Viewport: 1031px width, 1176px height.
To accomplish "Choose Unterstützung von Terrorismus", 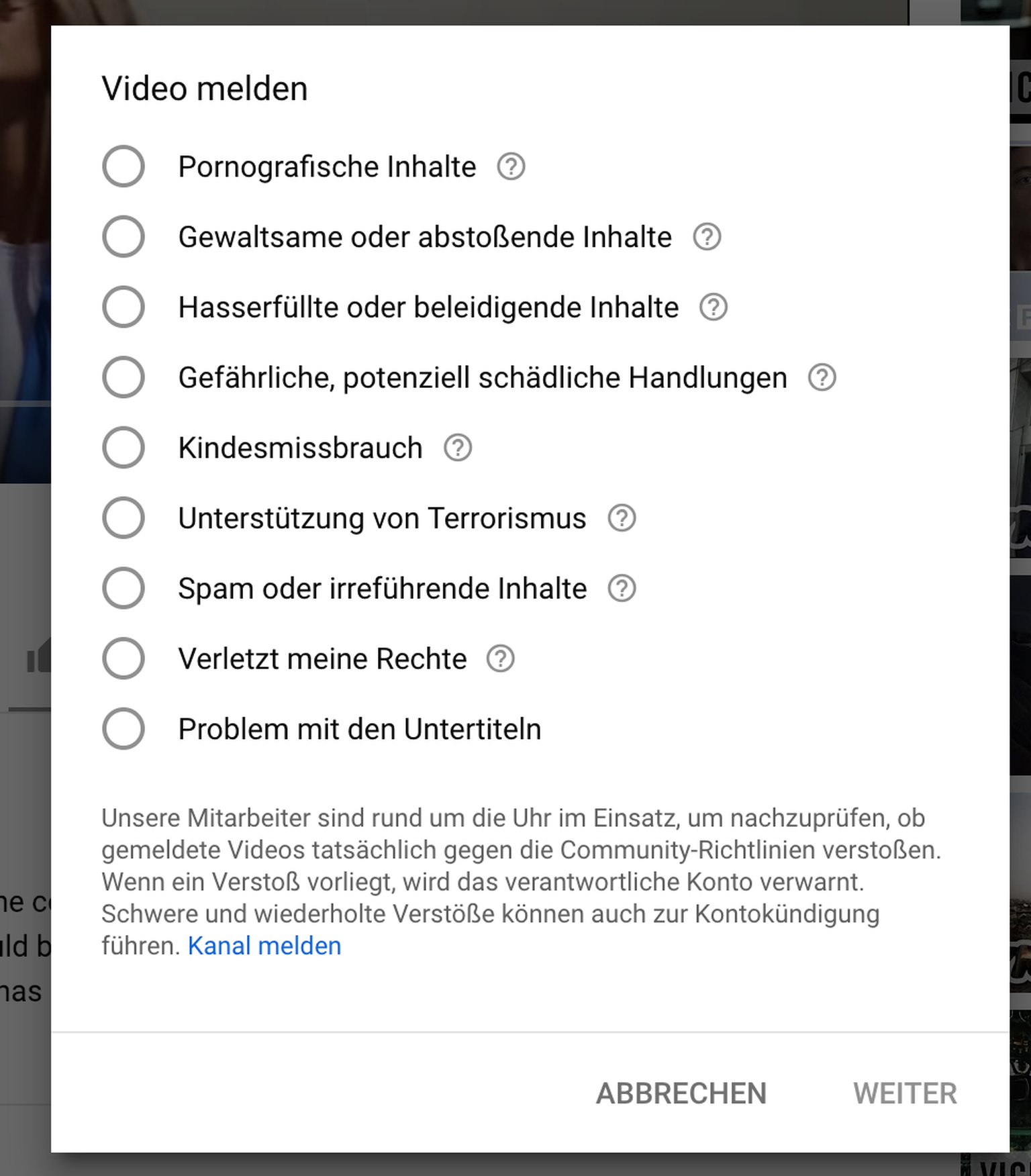I will pos(124,518).
